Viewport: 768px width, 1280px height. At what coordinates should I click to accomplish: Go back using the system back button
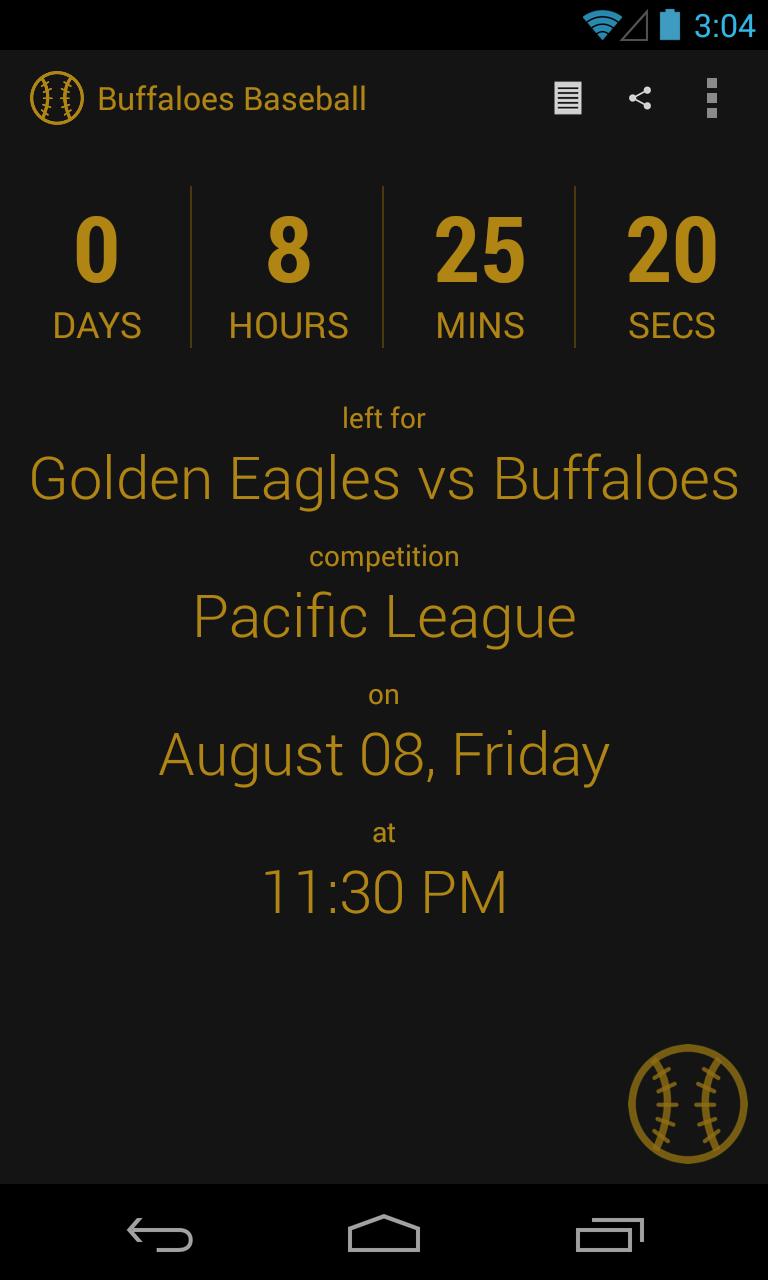click(x=160, y=1234)
